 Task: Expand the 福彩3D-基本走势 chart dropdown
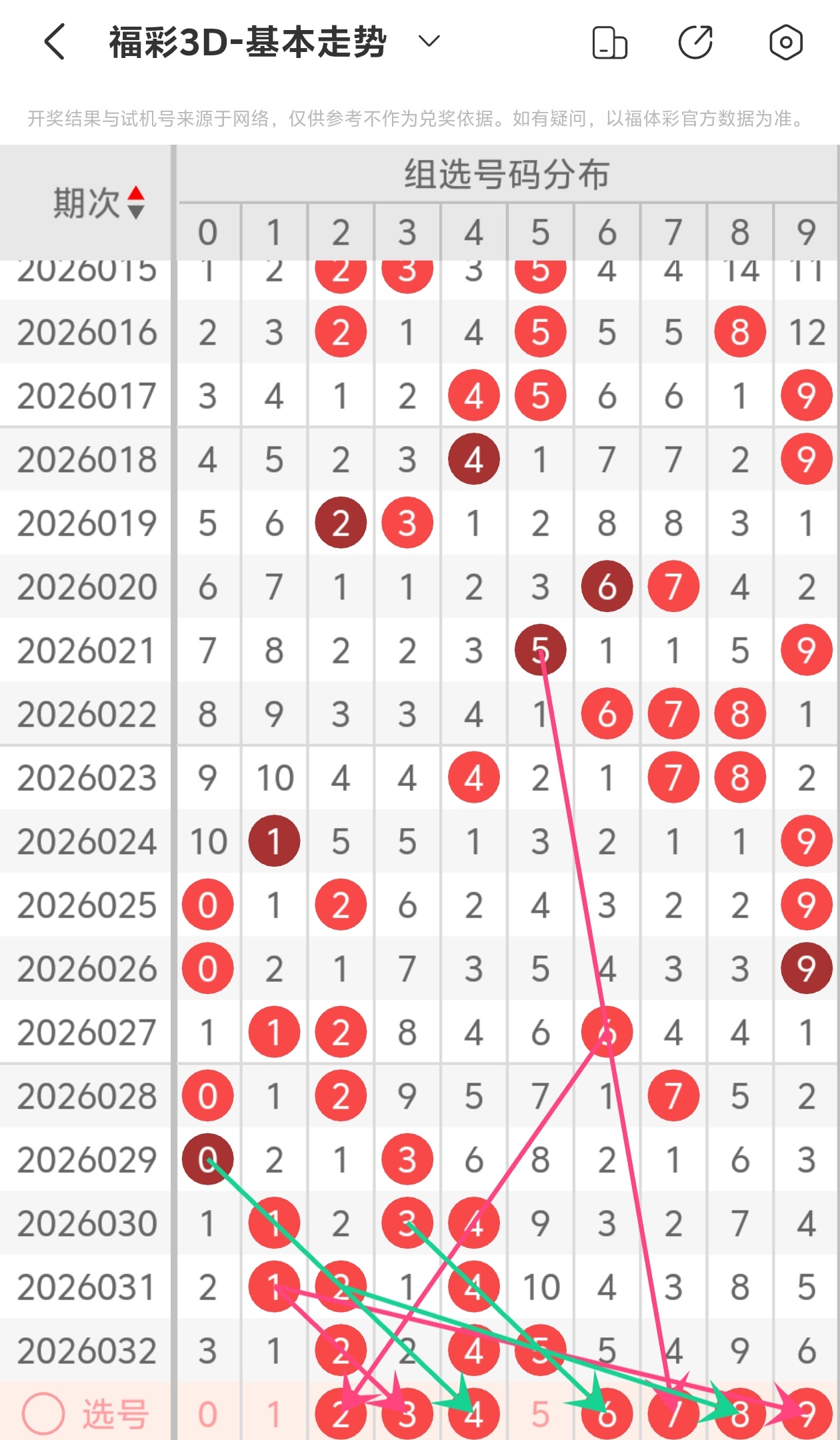(x=429, y=42)
